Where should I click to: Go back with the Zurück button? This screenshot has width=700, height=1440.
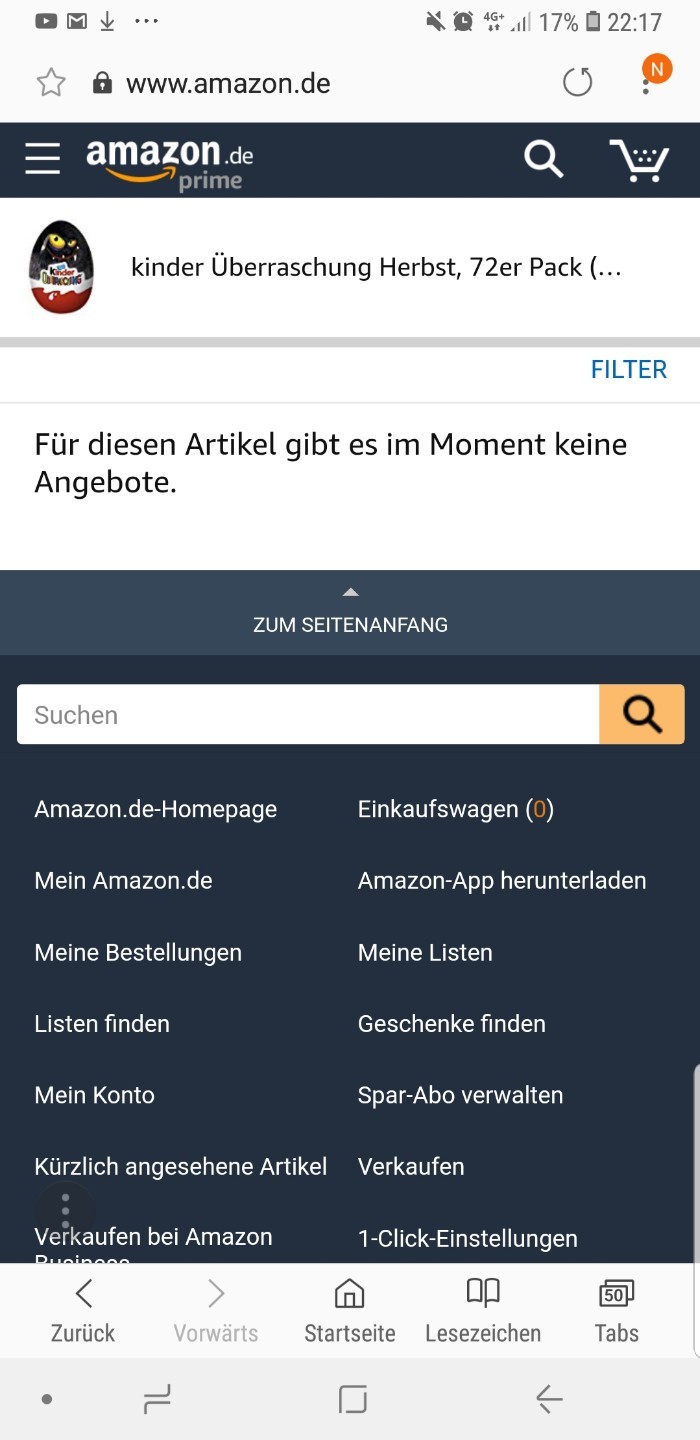(x=83, y=1311)
